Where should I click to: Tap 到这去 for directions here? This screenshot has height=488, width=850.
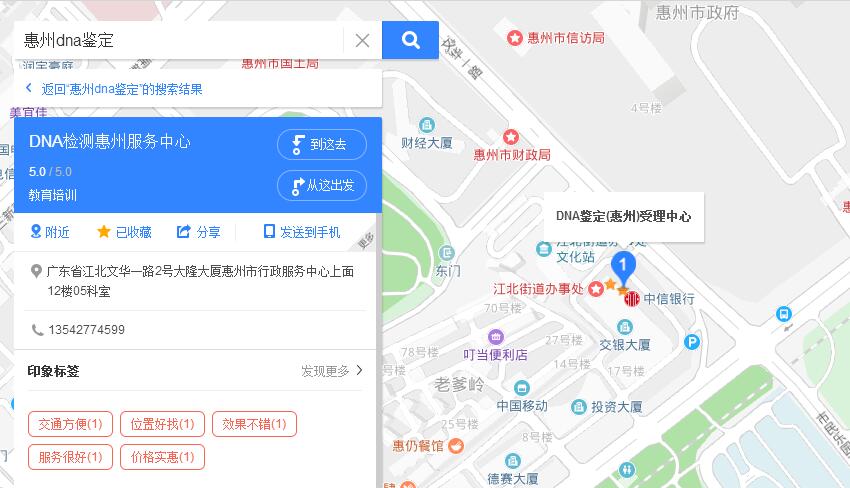[x=321, y=144]
